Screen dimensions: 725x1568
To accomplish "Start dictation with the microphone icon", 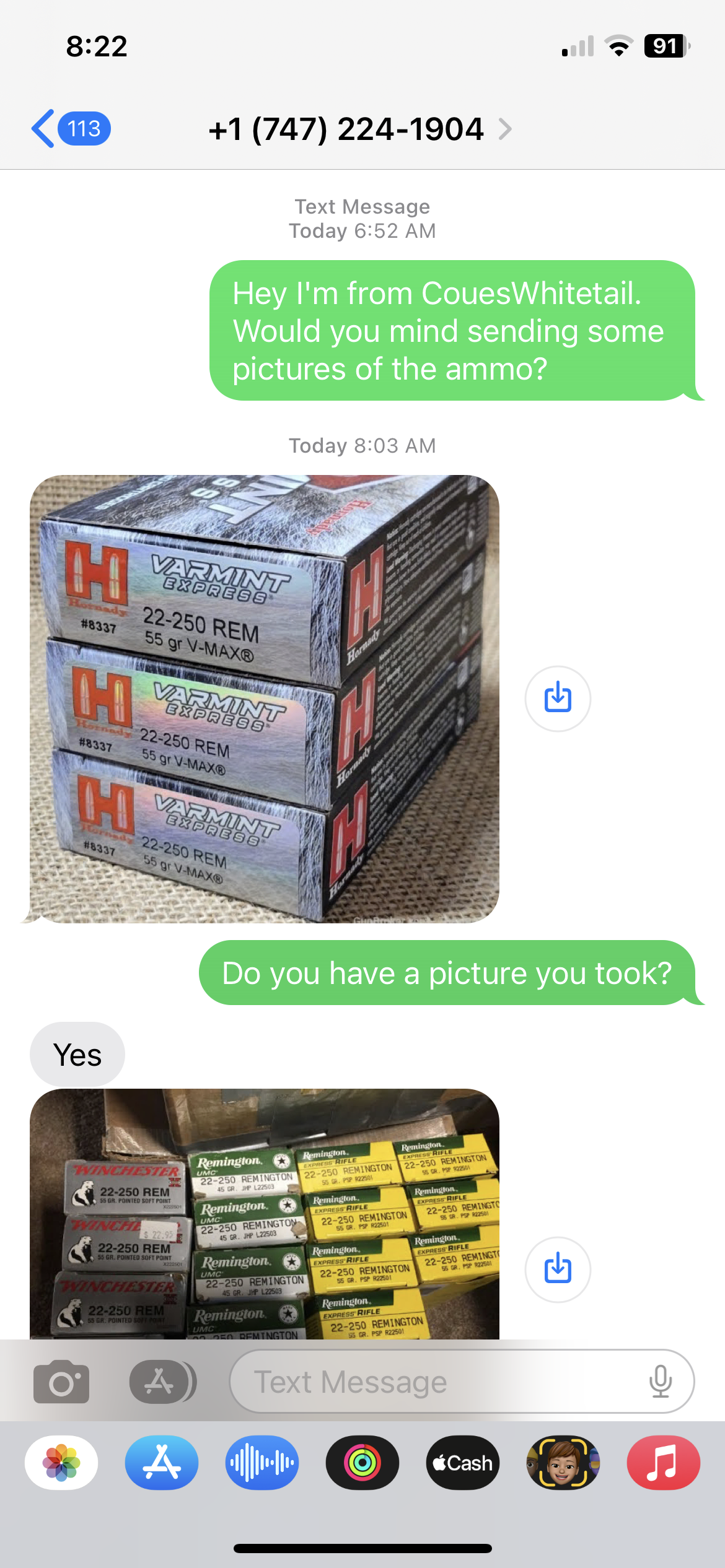I will [x=661, y=1382].
